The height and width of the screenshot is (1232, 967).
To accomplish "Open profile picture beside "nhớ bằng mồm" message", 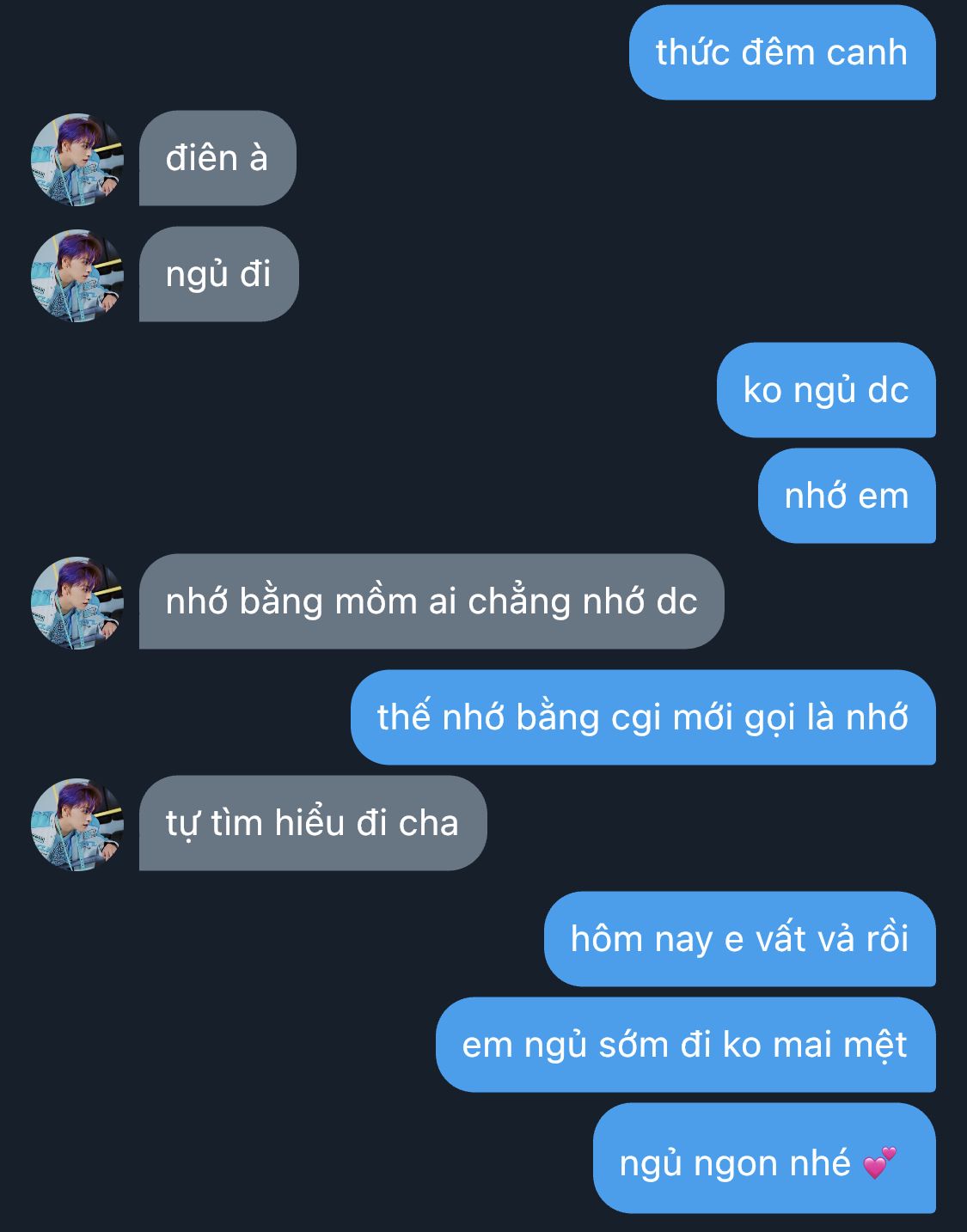I will (77, 602).
